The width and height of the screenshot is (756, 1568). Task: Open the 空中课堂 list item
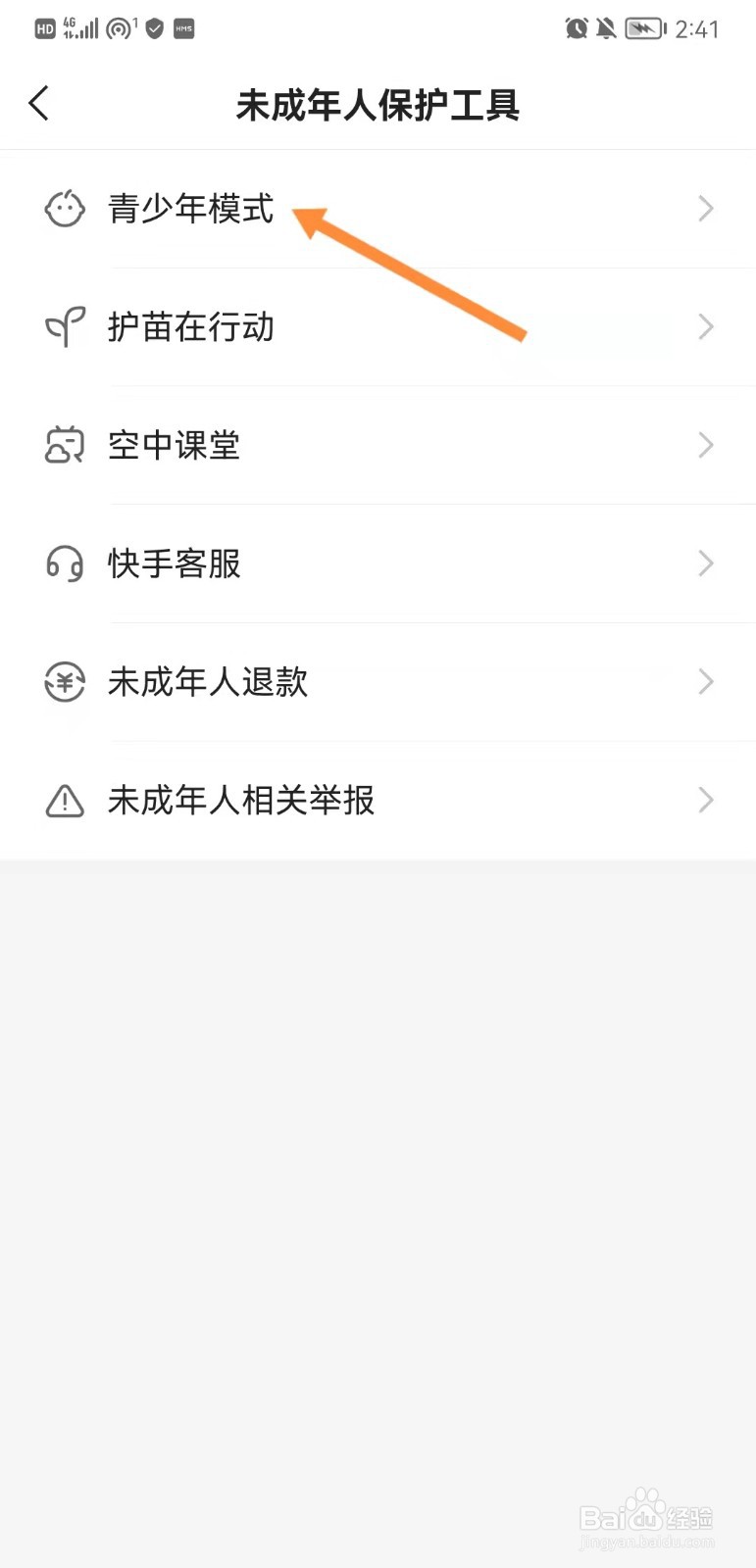173,446
